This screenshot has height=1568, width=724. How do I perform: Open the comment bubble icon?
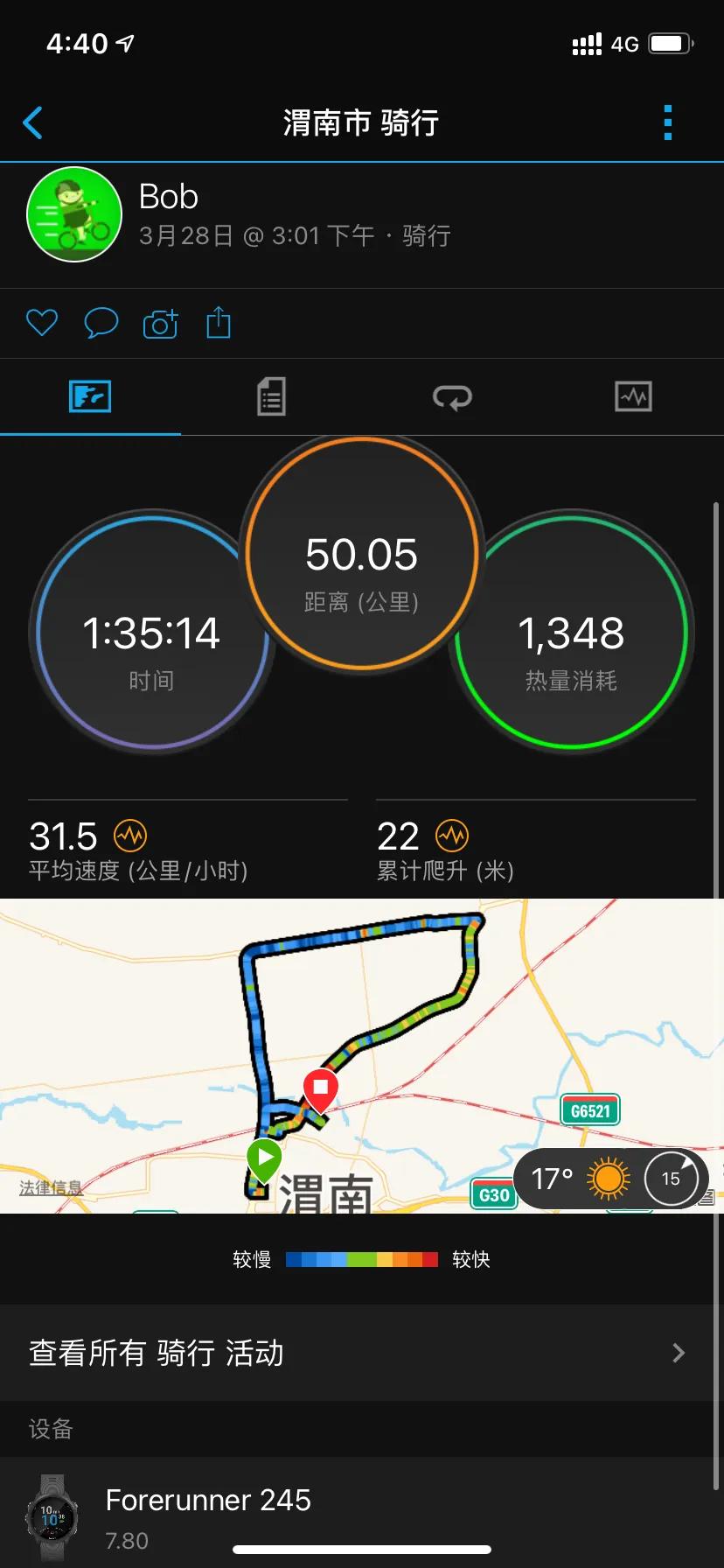(x=101, y=323)
